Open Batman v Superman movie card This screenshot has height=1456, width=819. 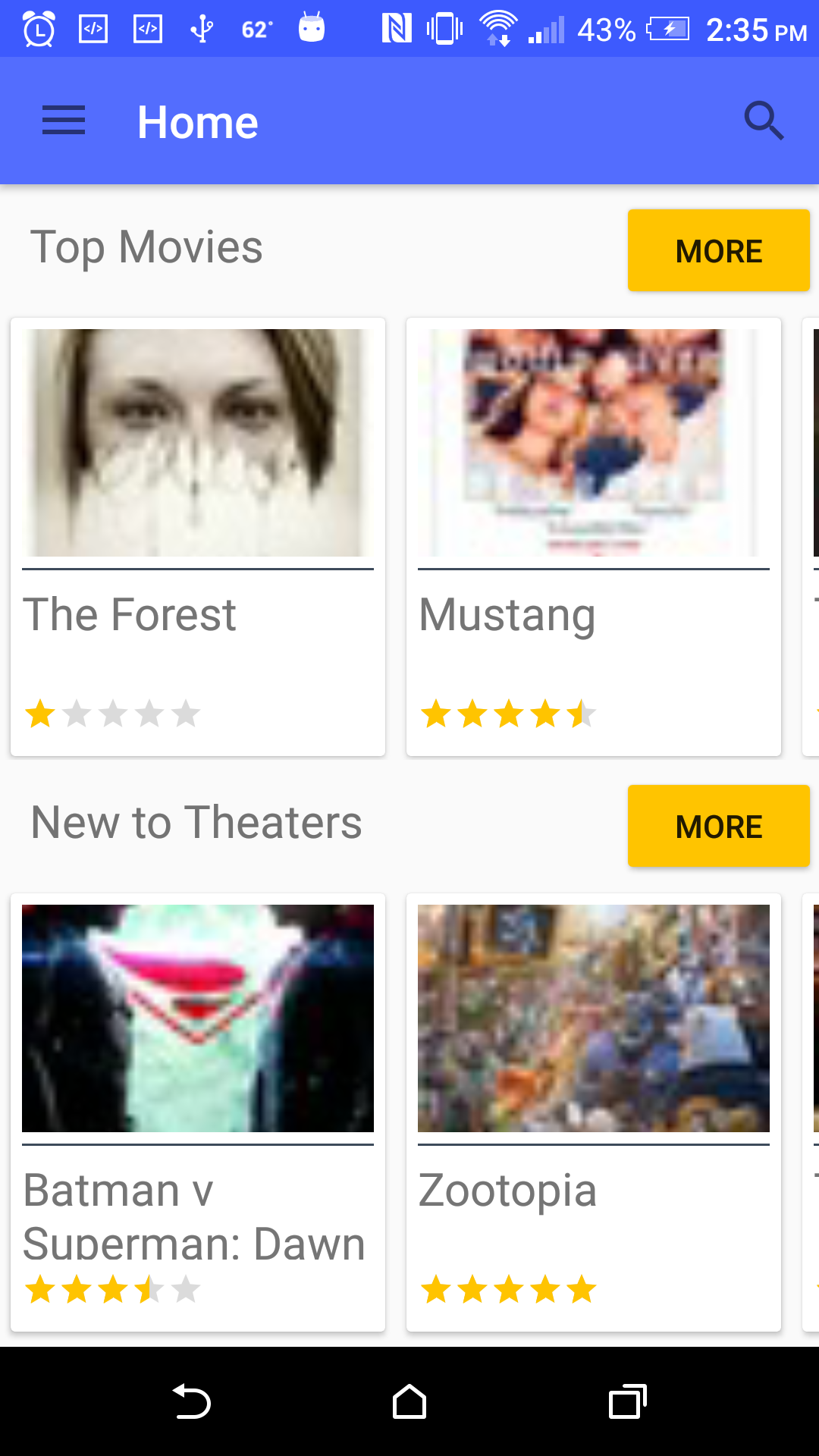coord(198,1112)
